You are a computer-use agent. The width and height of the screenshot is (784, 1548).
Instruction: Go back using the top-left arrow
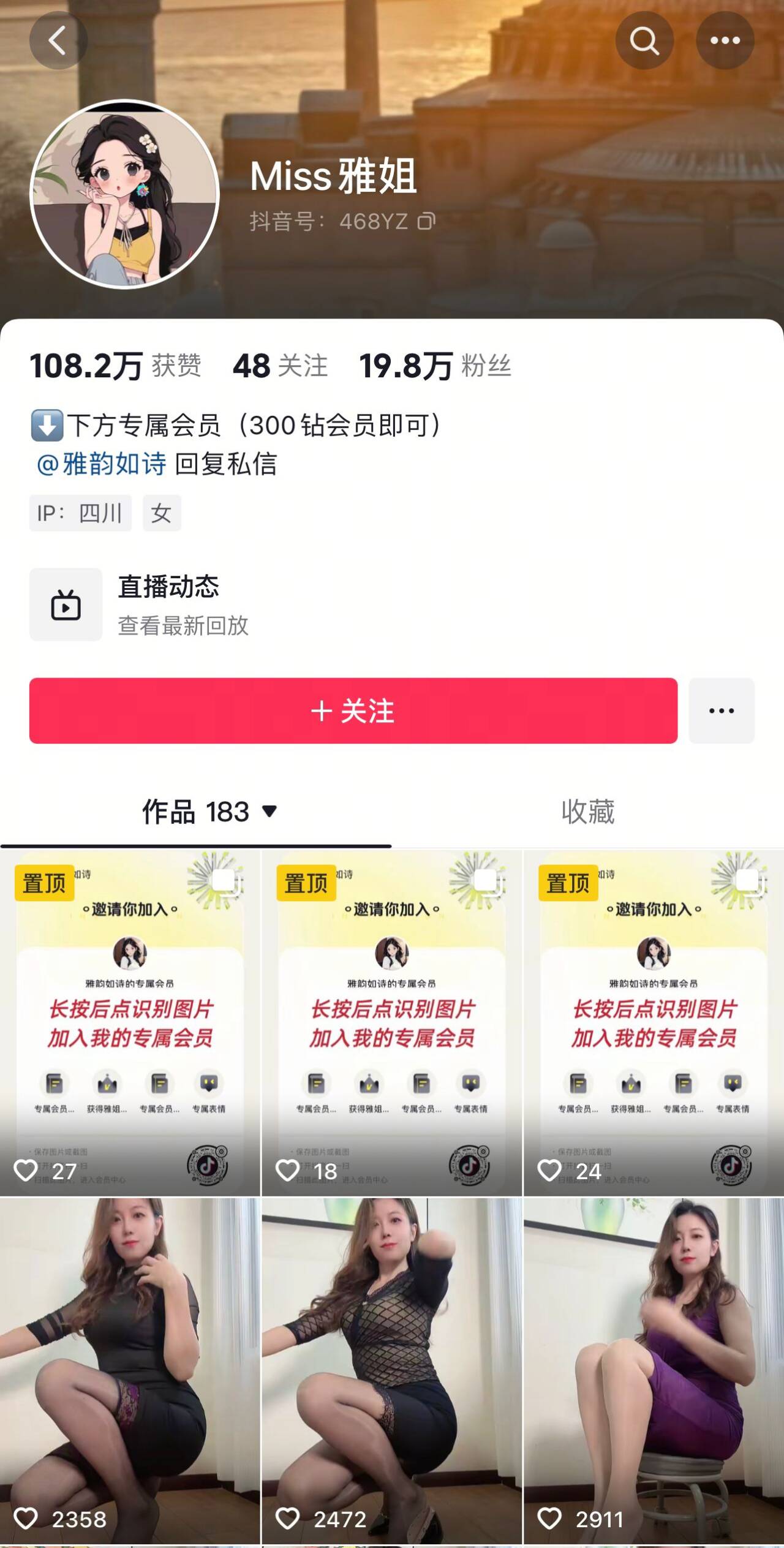[x=58, y=40]
